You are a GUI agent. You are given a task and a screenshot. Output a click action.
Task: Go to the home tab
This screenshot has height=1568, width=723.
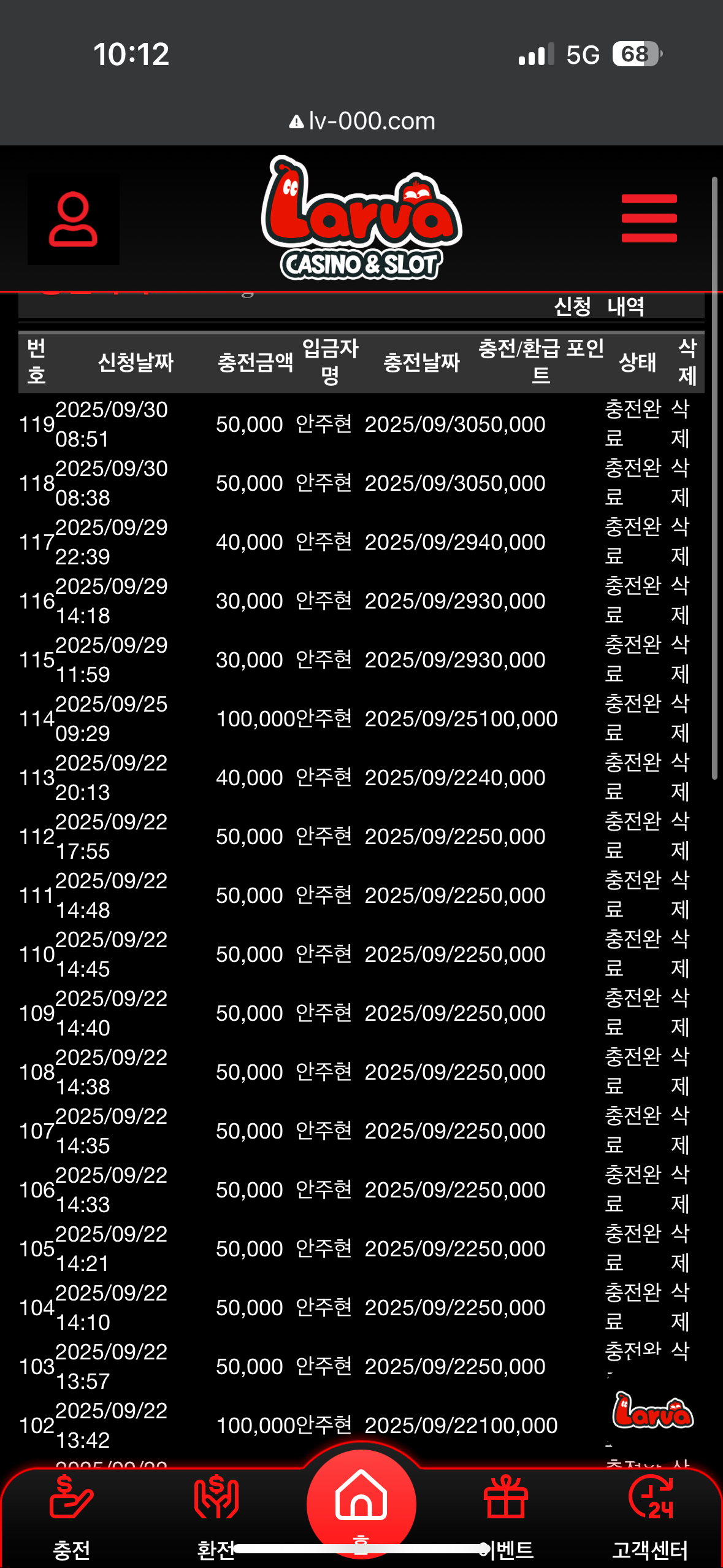point(361,1503)
